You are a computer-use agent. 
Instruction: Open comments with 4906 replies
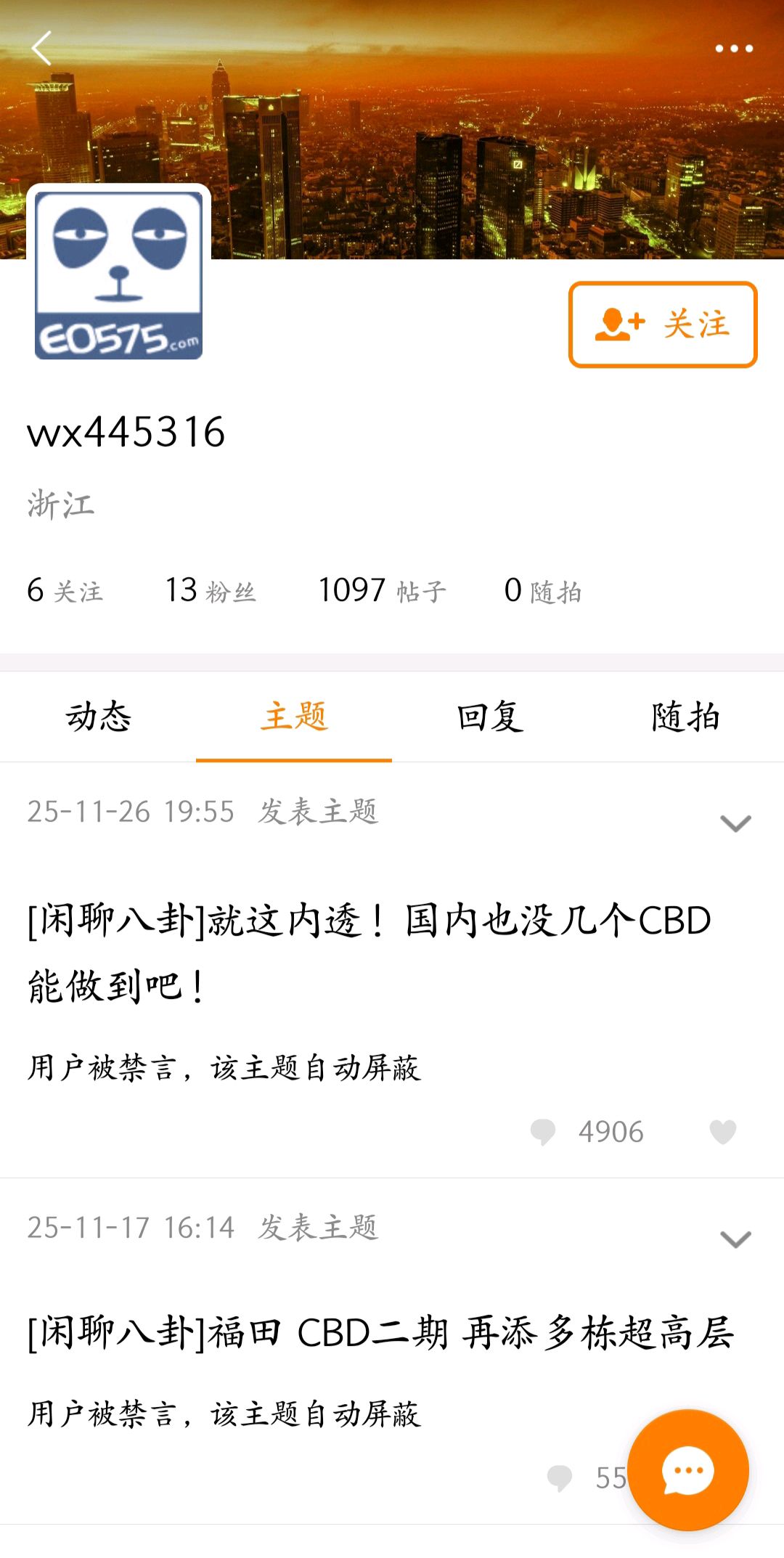(x=587, y=1132)
